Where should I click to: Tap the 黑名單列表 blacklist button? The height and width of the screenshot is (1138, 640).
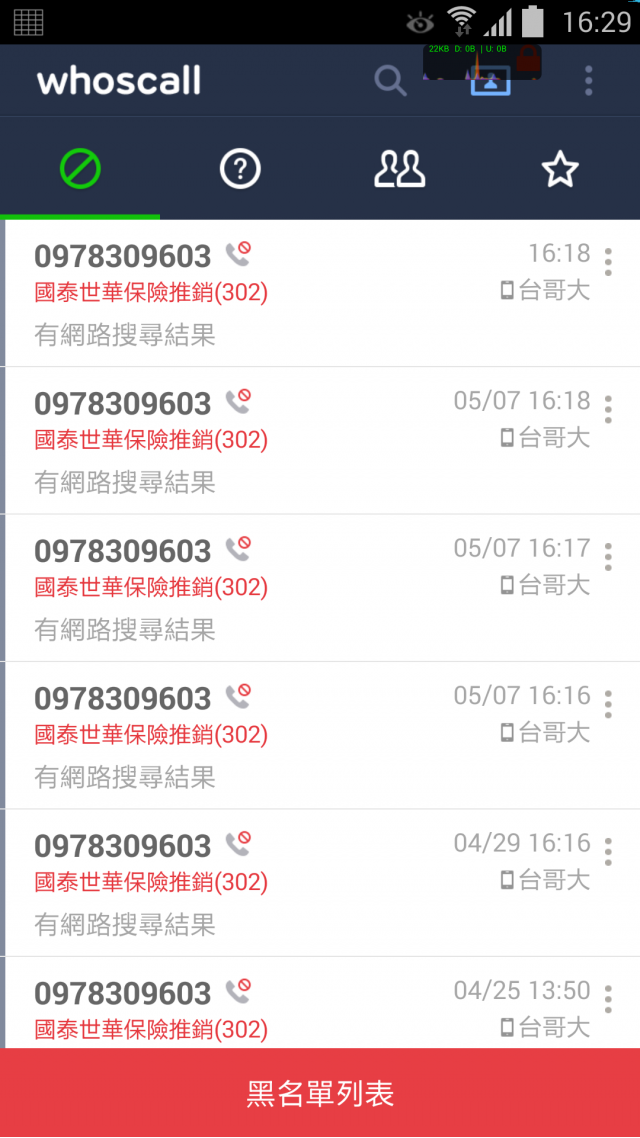click(x=320, y=1092)
